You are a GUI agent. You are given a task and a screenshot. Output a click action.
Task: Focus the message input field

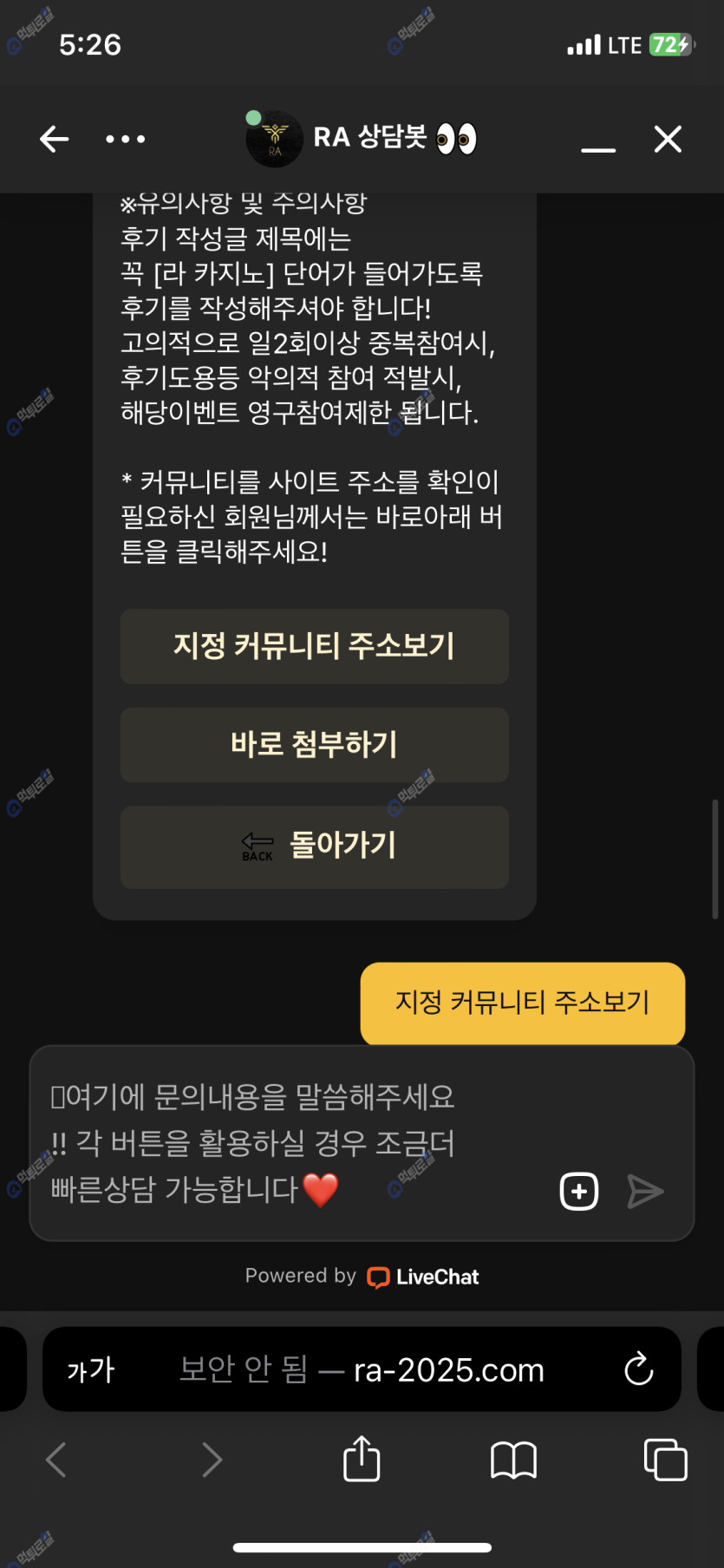click(295, 1143)
